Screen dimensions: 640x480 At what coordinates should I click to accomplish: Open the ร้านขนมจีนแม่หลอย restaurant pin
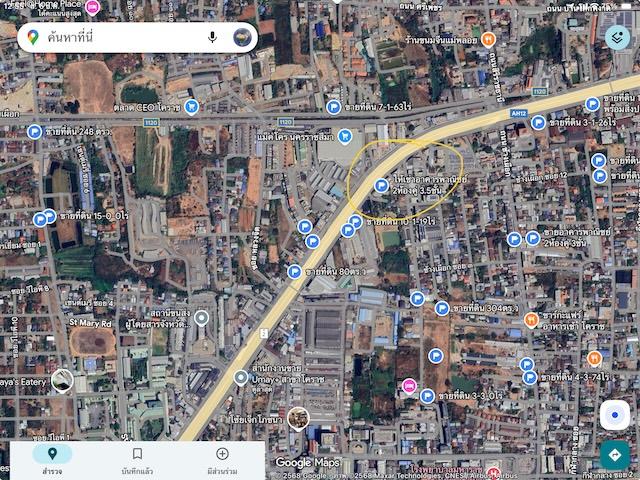[488, 39]
